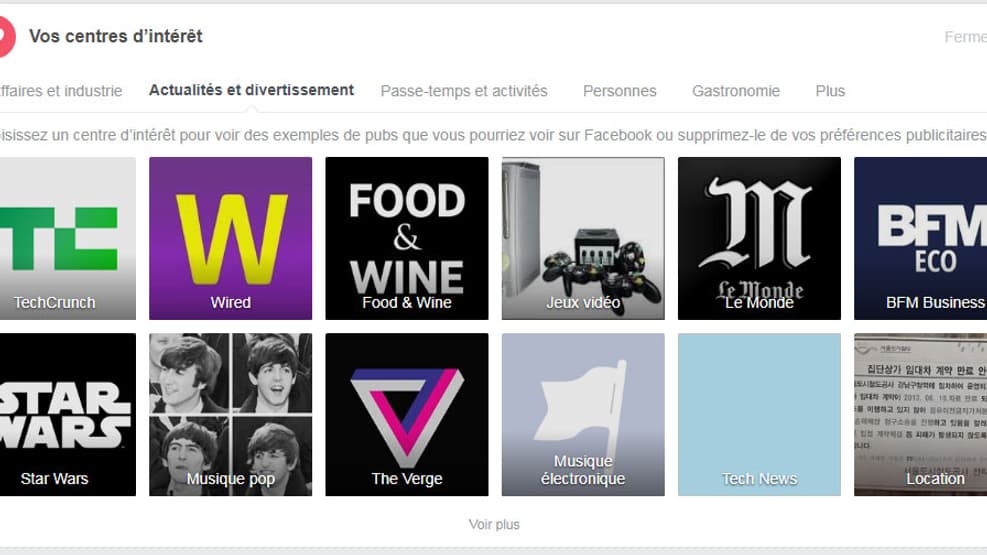987x555 pixels.
Task: Open the Gastronomie tab
Action: (x=736, y=91)
